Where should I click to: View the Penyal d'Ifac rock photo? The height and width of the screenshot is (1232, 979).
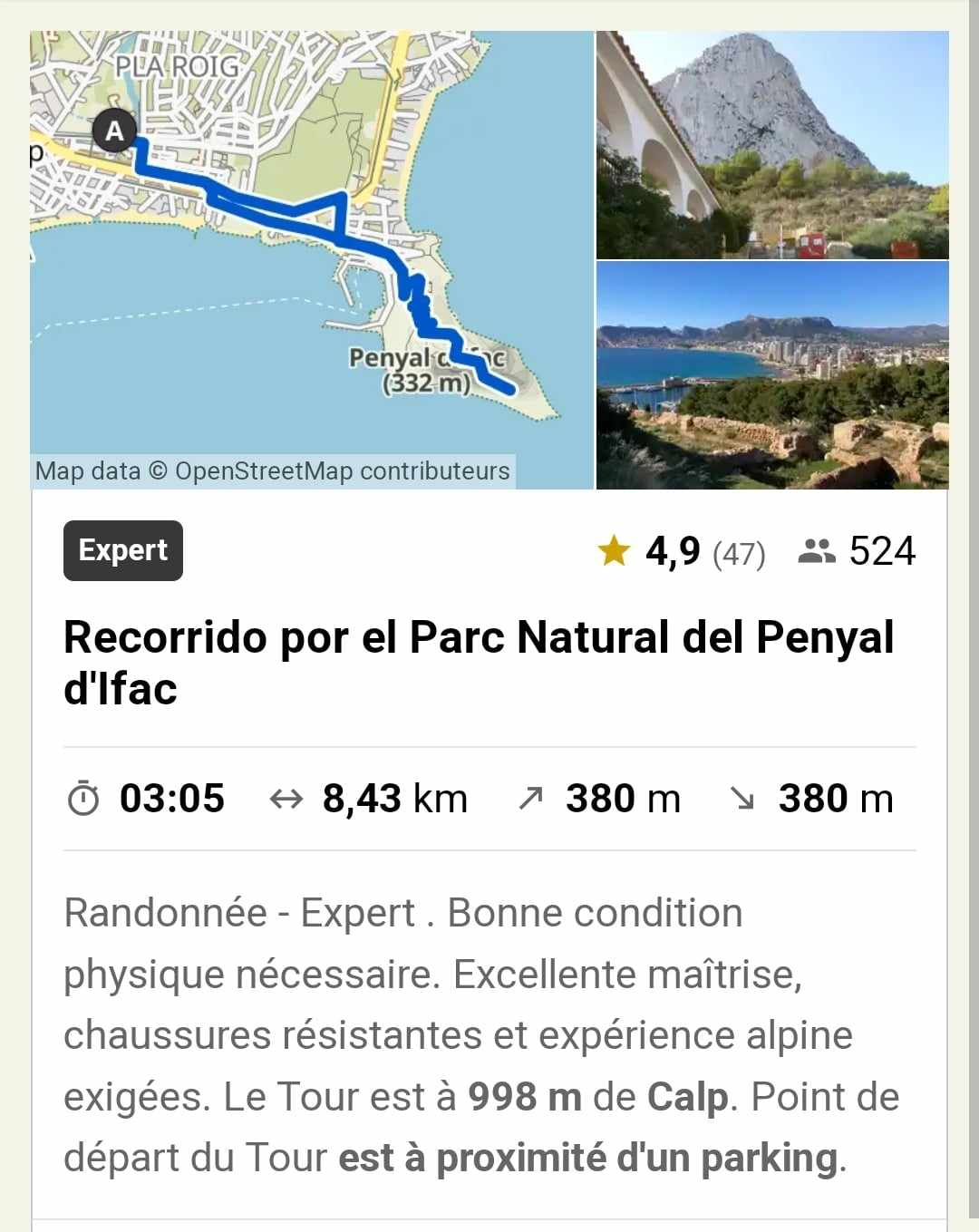point(772,145)
